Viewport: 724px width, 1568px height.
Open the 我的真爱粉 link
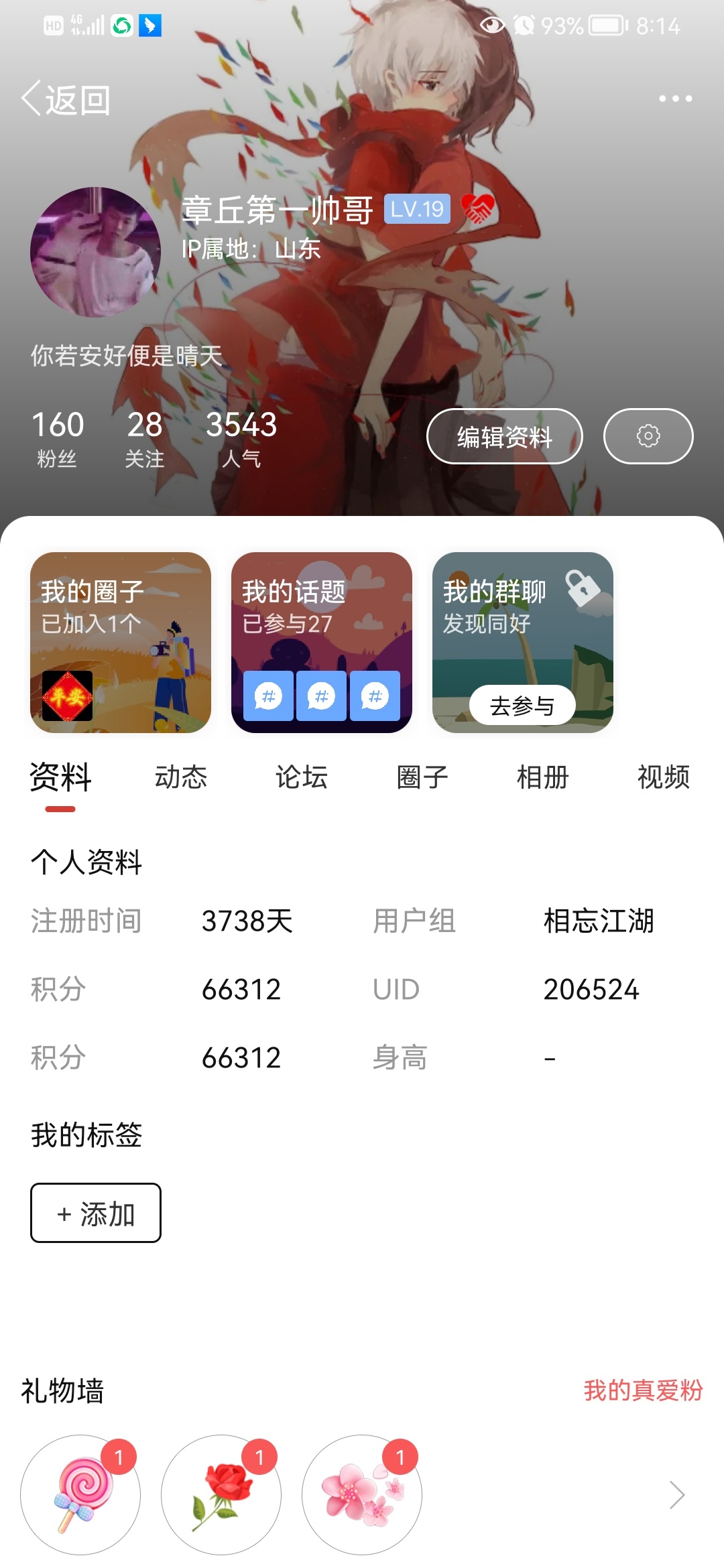pos(642,1390)
